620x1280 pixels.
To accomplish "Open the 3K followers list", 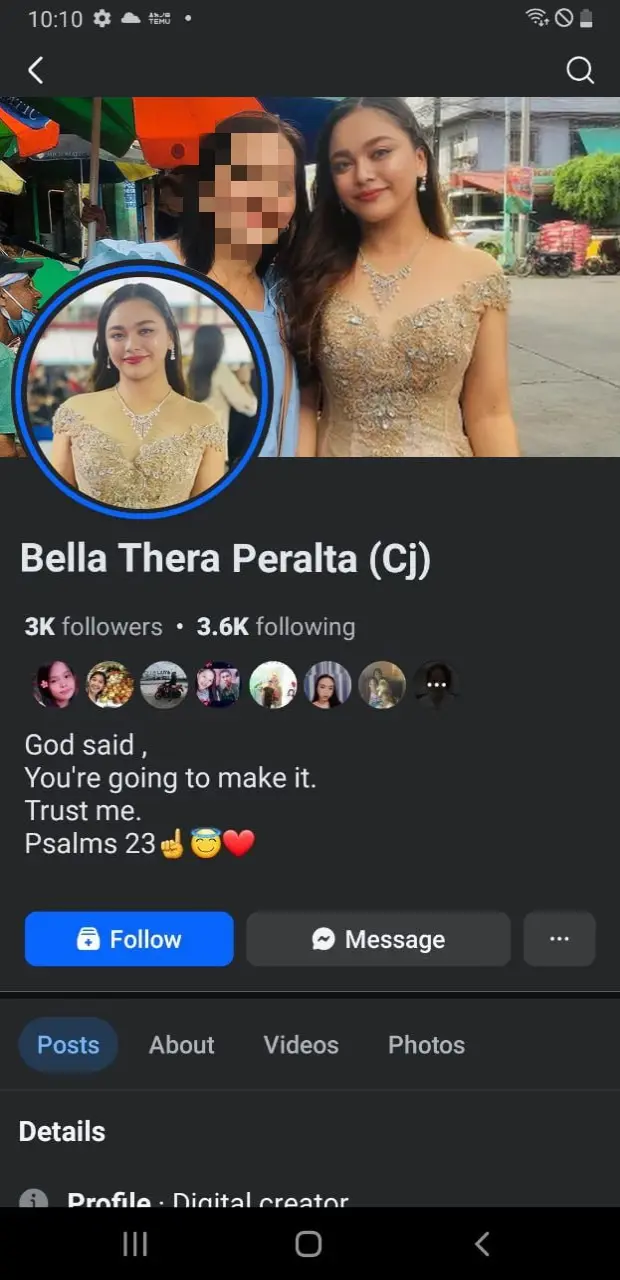I will pos(93,627).
